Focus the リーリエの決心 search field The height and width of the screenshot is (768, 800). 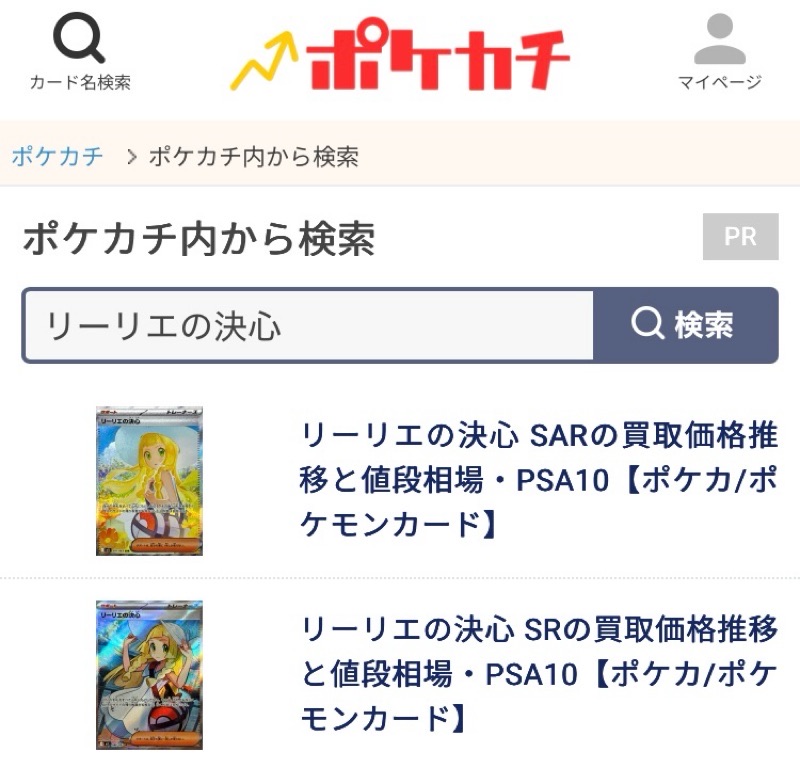[308, 325]
